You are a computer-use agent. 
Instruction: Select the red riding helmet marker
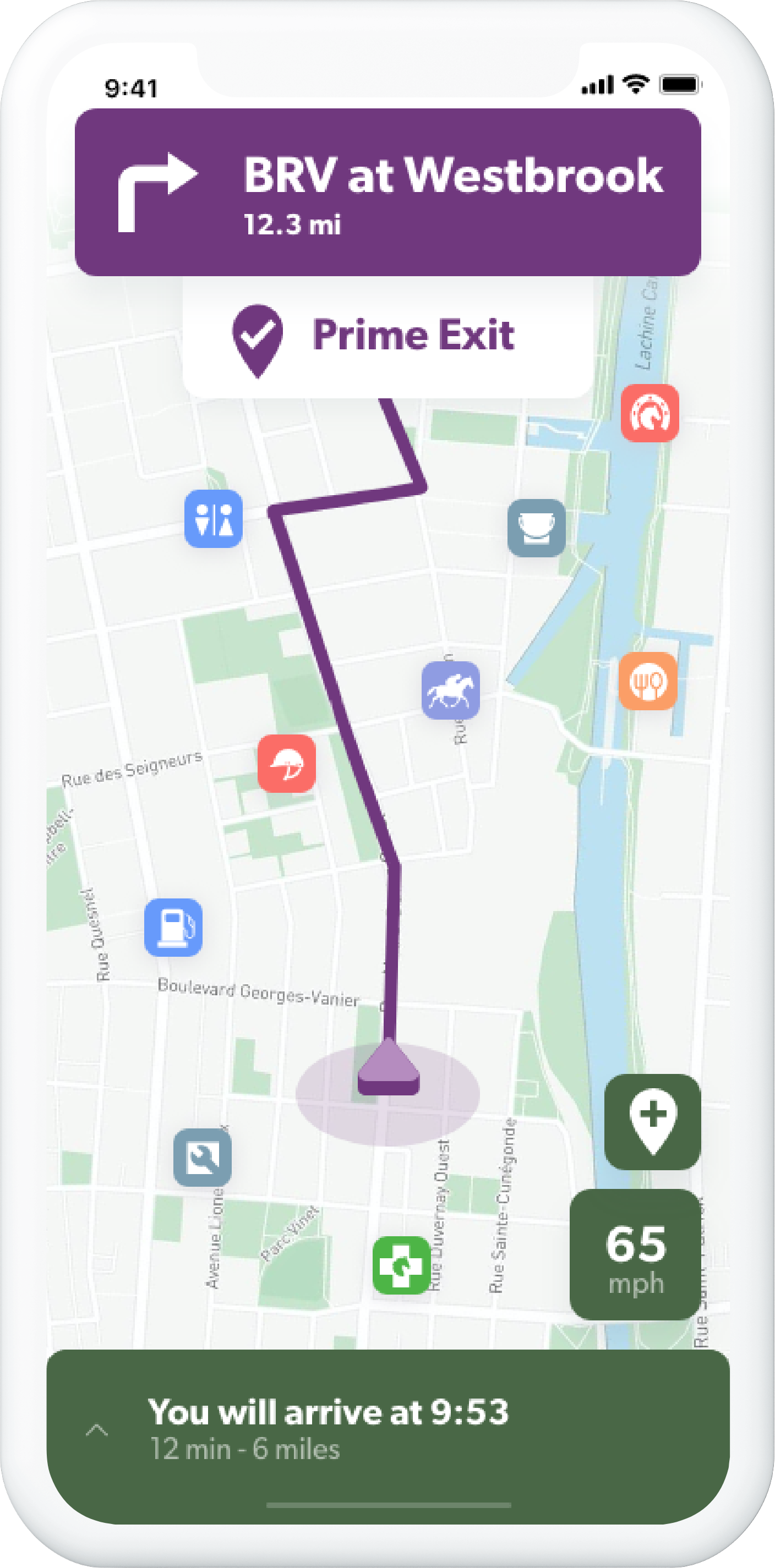click(286, 763)
